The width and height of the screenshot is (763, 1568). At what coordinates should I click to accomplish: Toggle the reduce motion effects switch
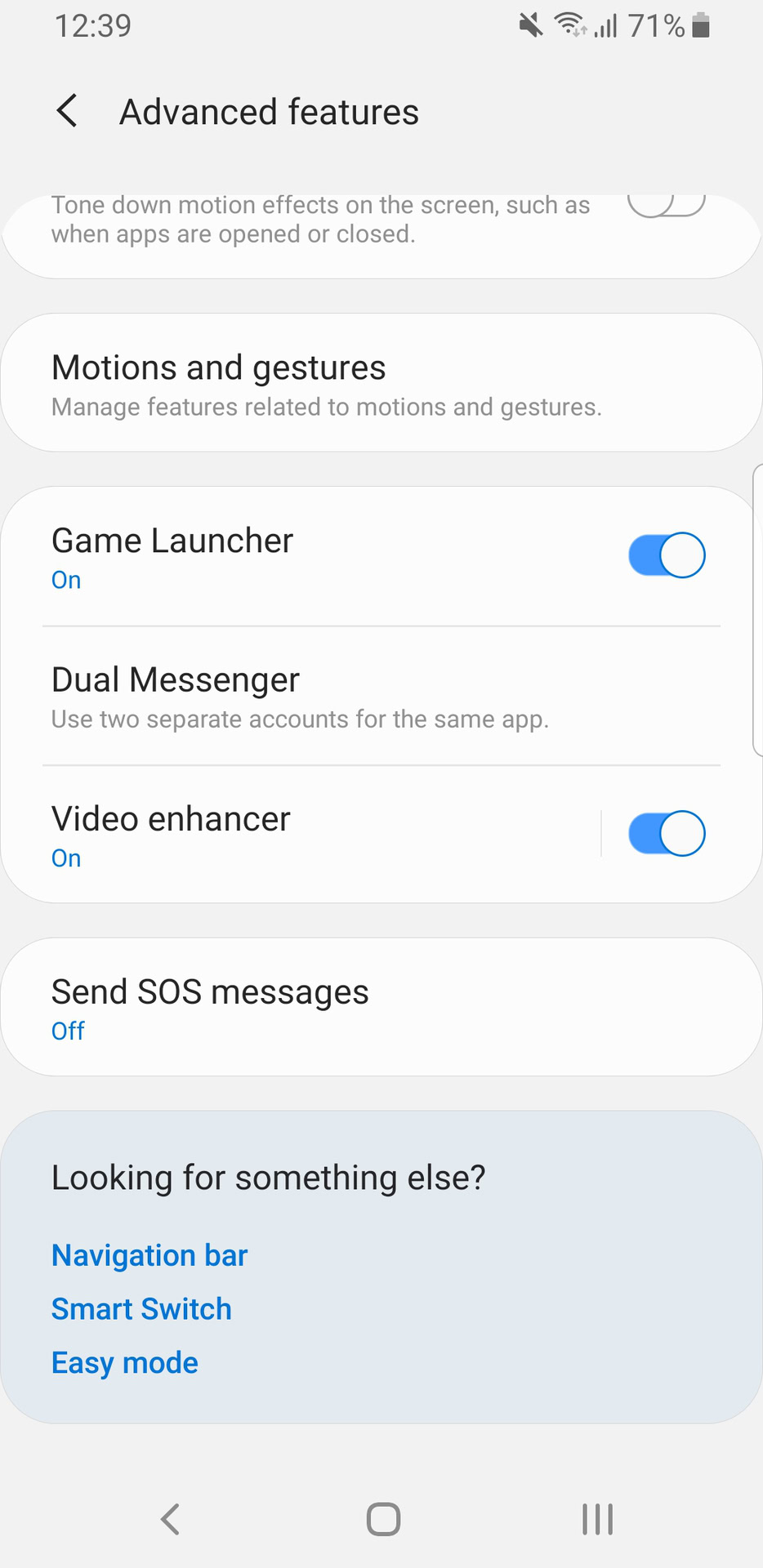[666, 204]
